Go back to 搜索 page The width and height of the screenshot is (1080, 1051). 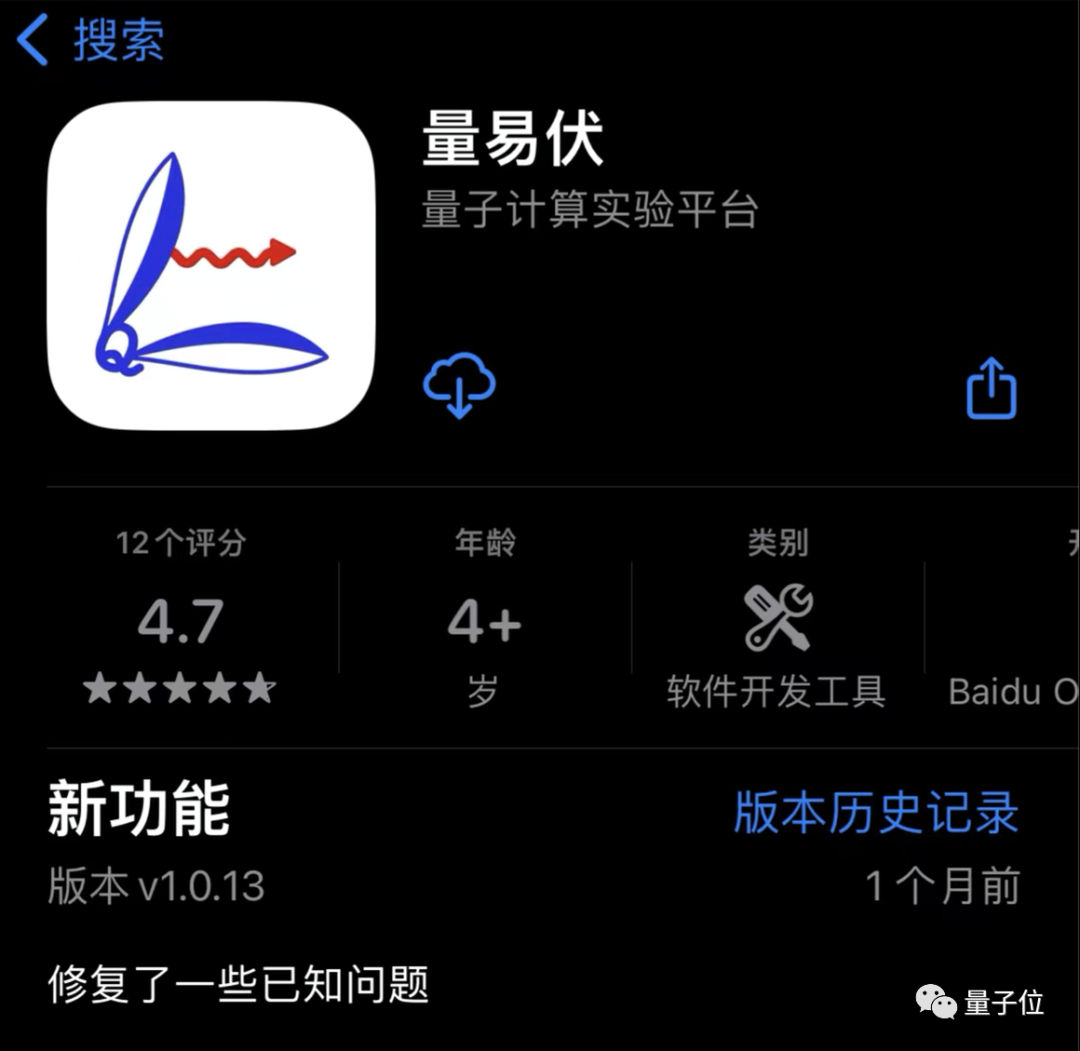click(90, 42)
